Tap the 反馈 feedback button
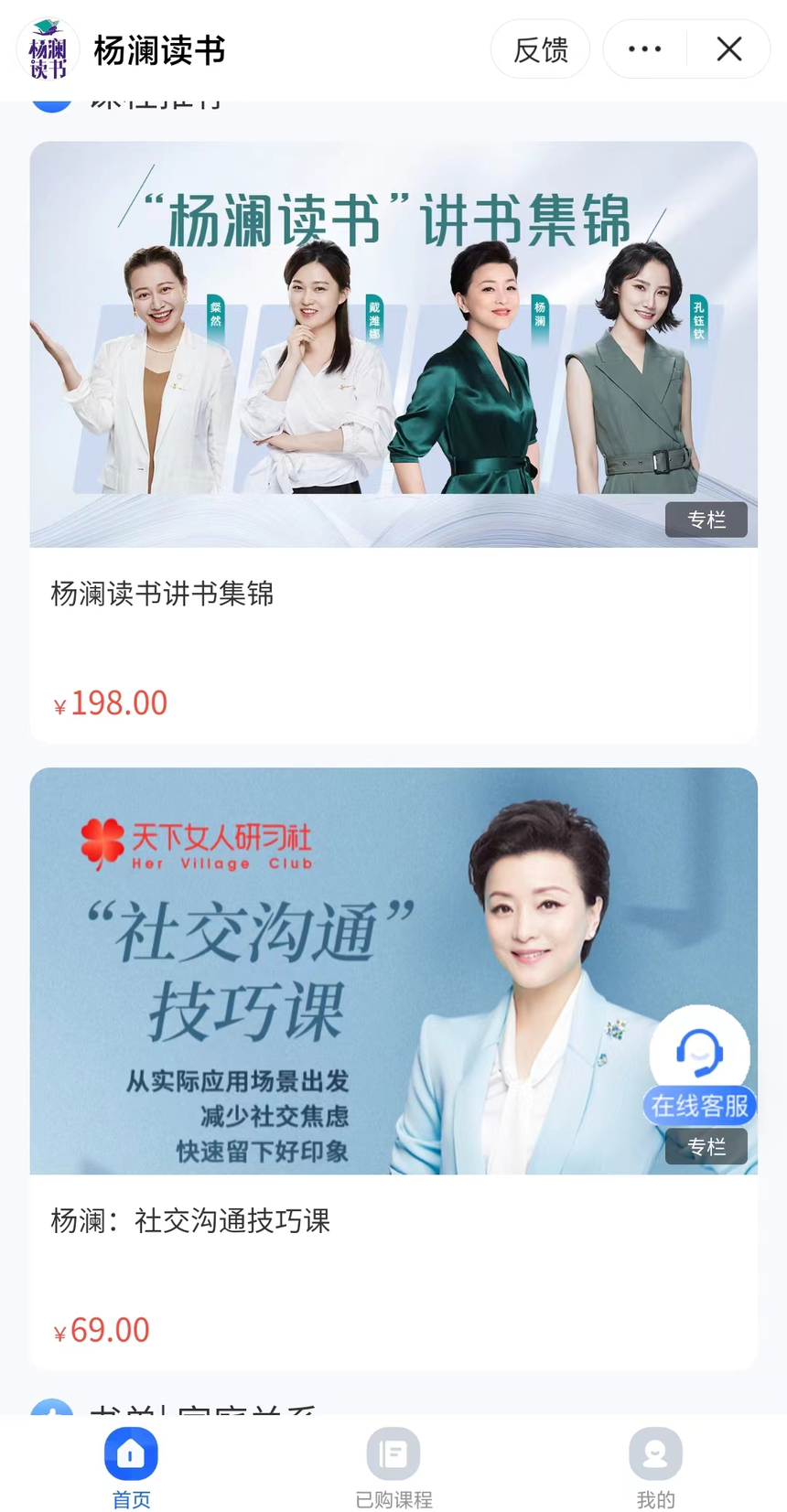This screenshot has height=1512, width=787. [540, 49]
